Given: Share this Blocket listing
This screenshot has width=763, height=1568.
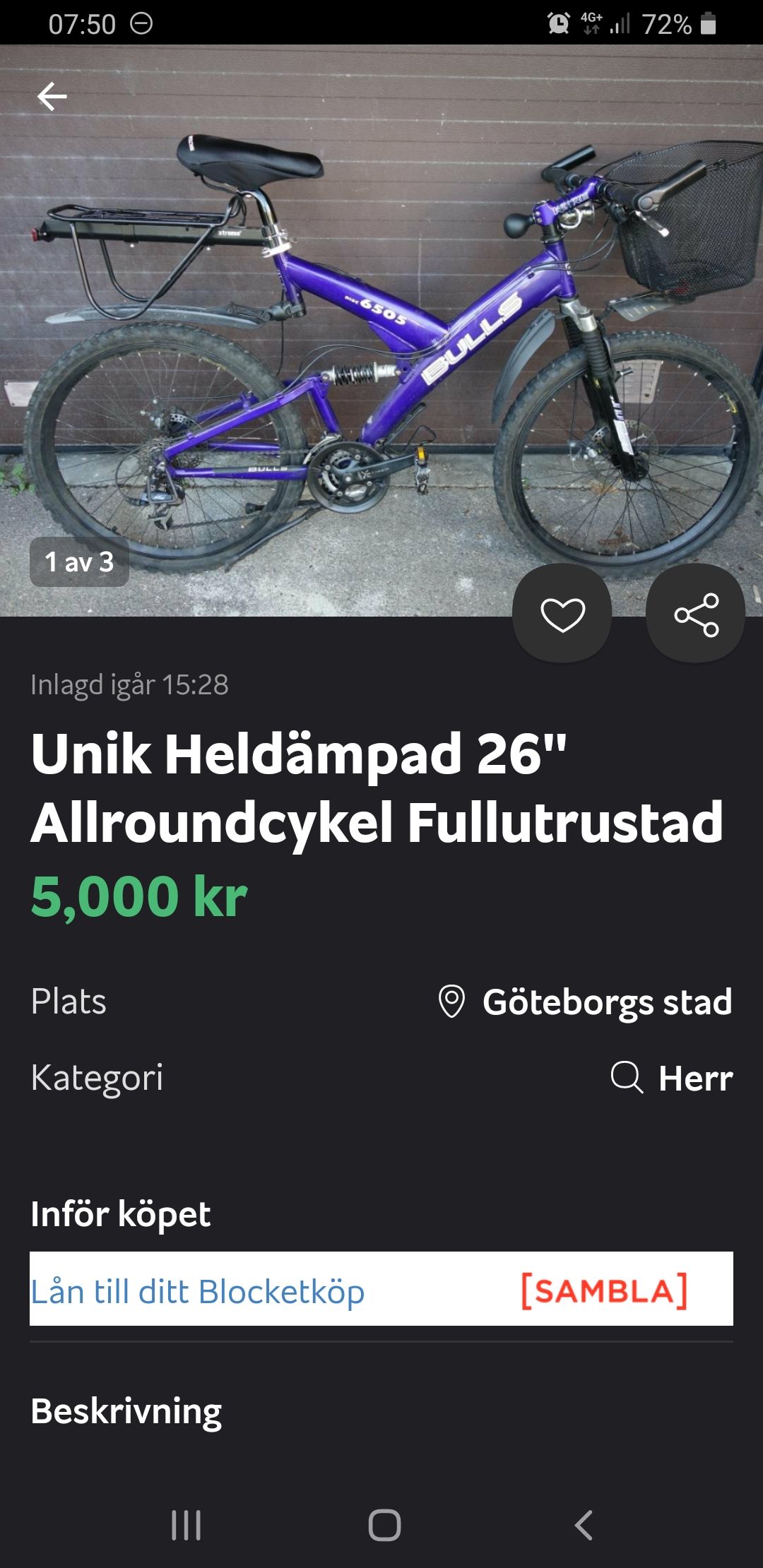Looking at the screenshot, I should pyautogui.click(x=696, y=613).
